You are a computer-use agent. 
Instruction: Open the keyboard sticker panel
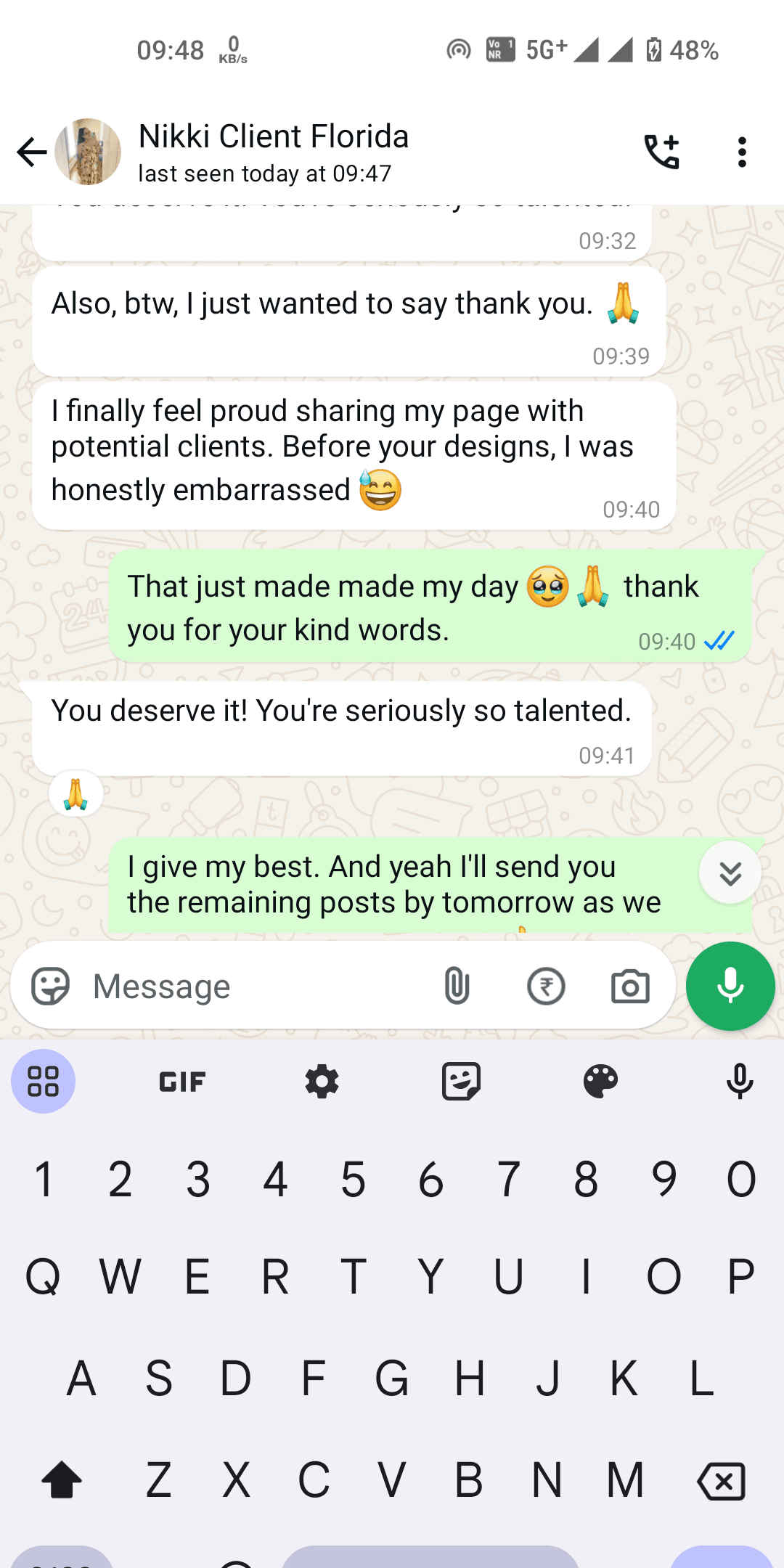click(461, 1082)
